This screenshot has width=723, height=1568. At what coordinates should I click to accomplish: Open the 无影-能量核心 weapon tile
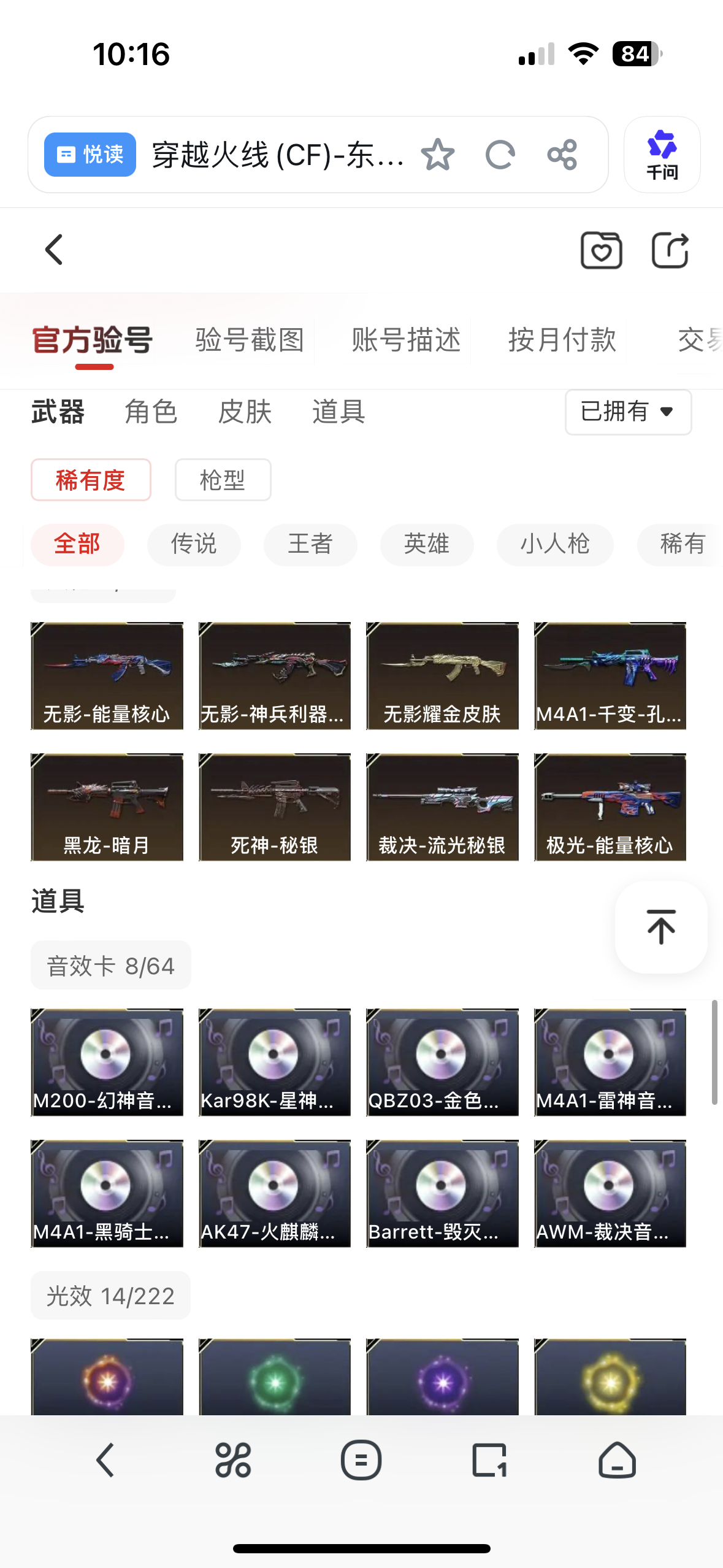(107, 675)
